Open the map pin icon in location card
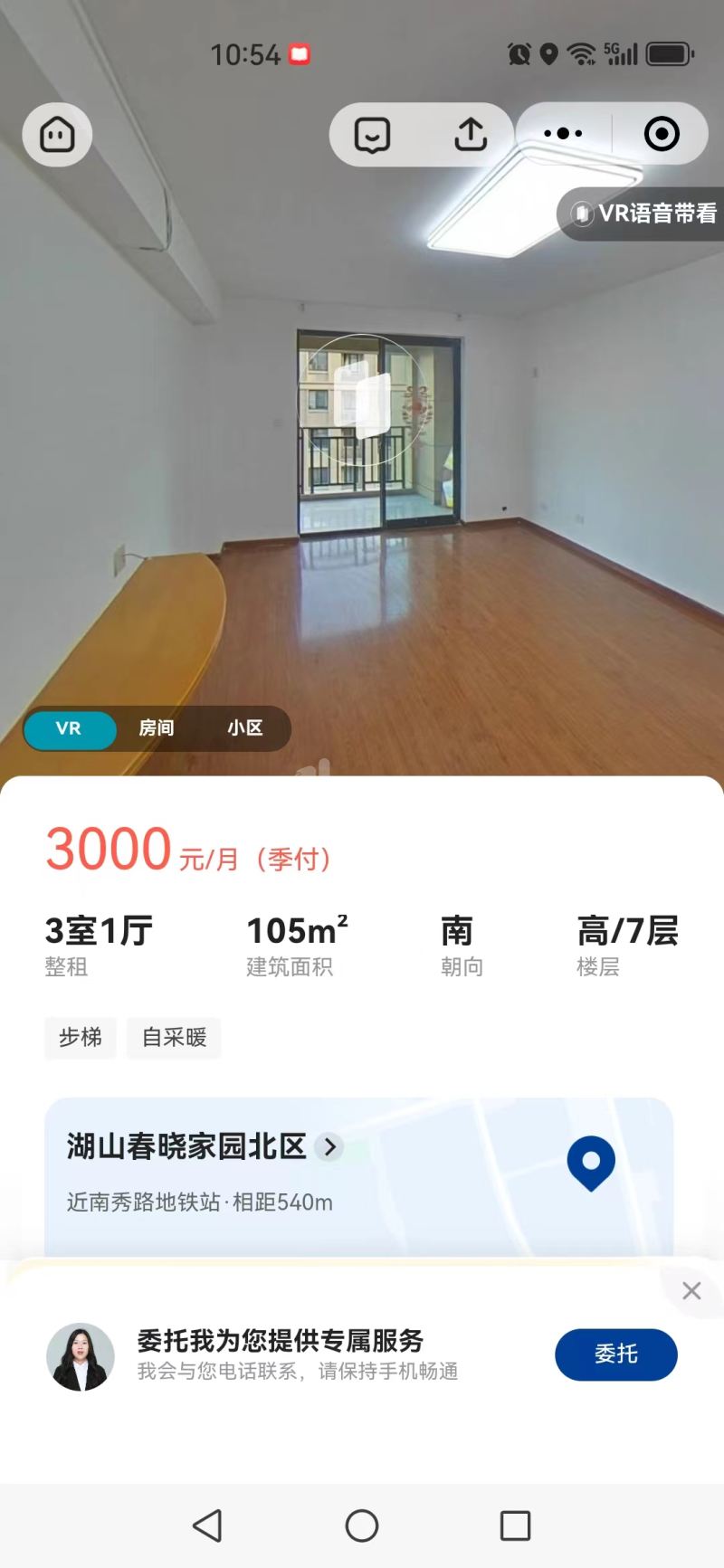Image resolution: width=724 pixels, height=1568 pixels. [x=590, y=1165]
